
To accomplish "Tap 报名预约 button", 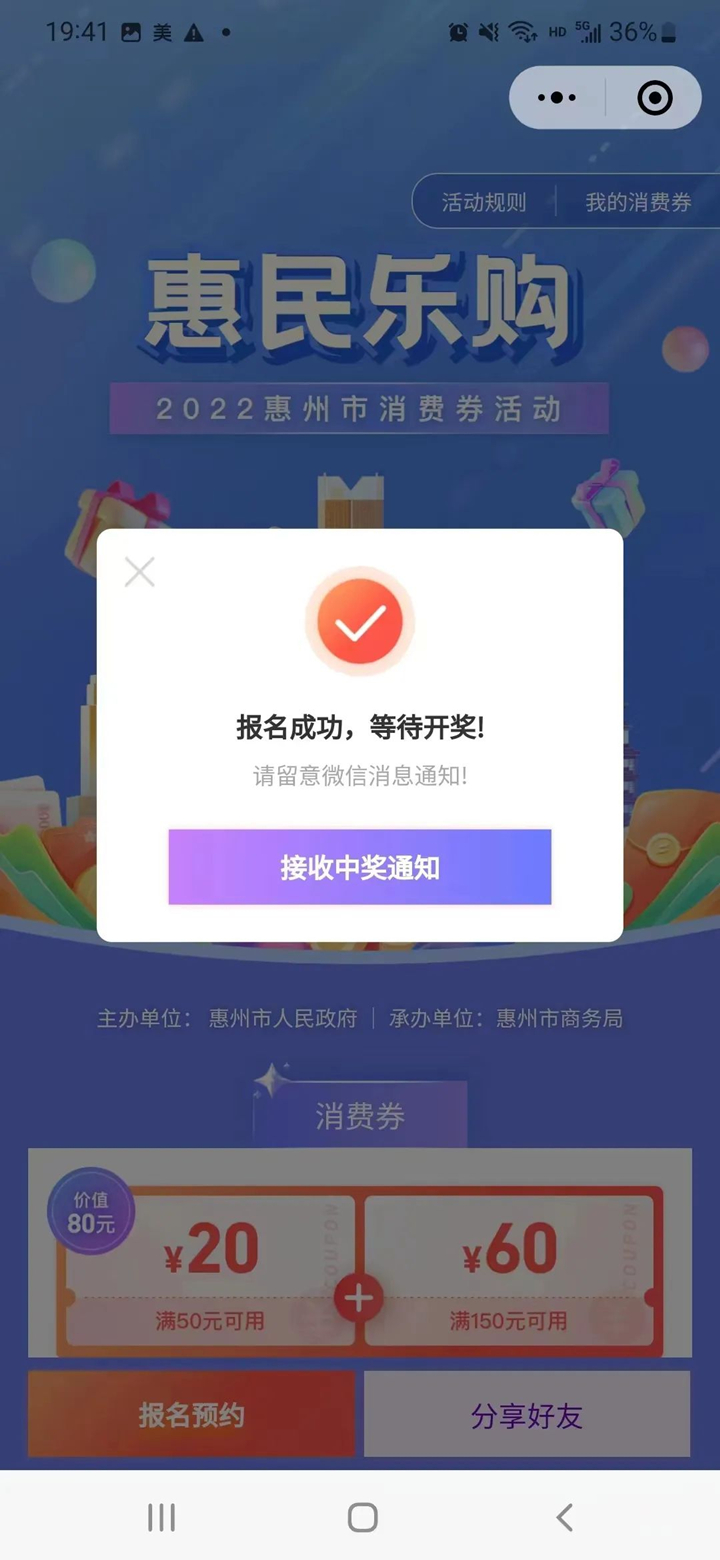I will [x=191, y=1414].
